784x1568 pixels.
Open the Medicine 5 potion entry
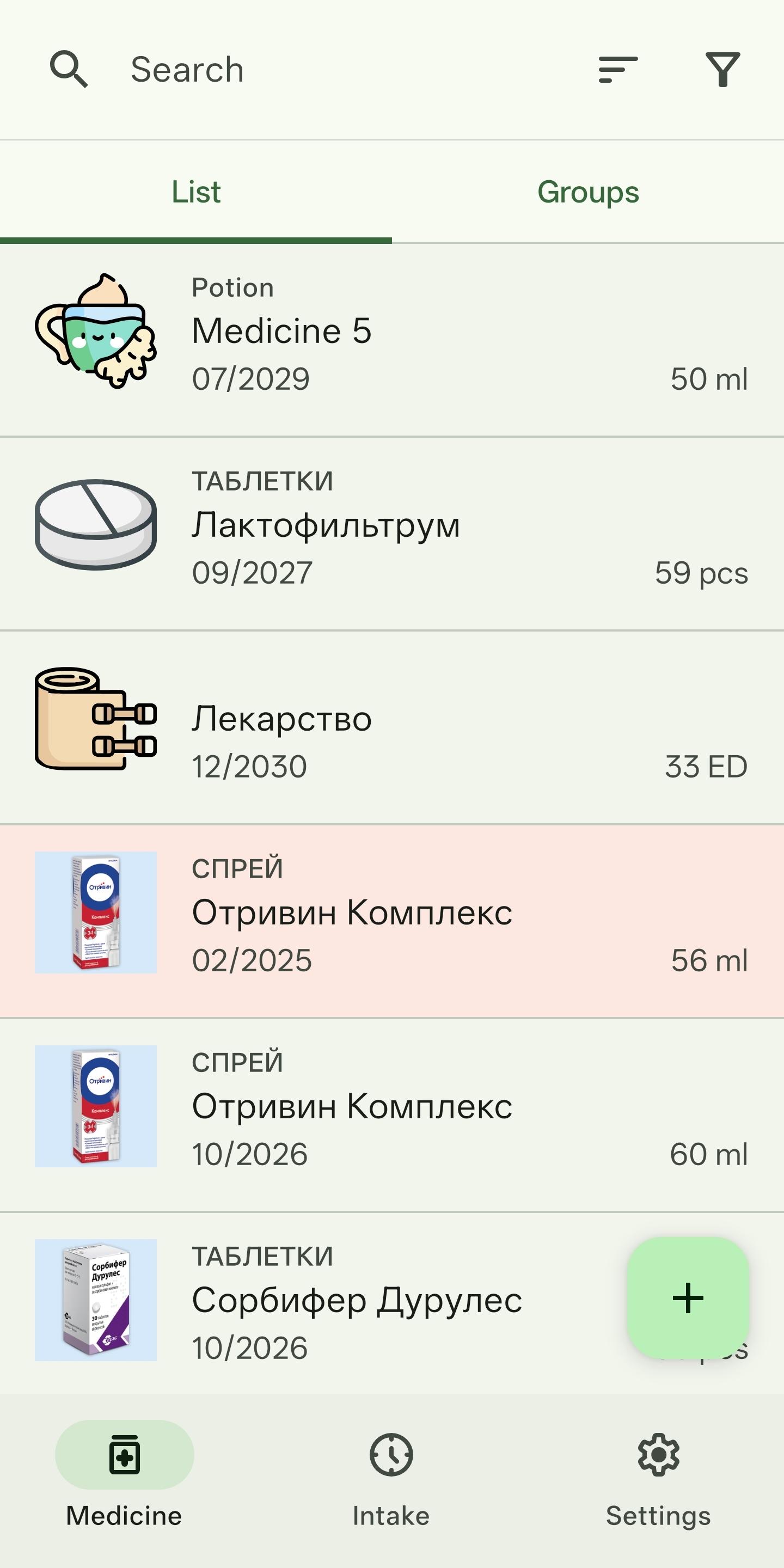coord(392,340)
